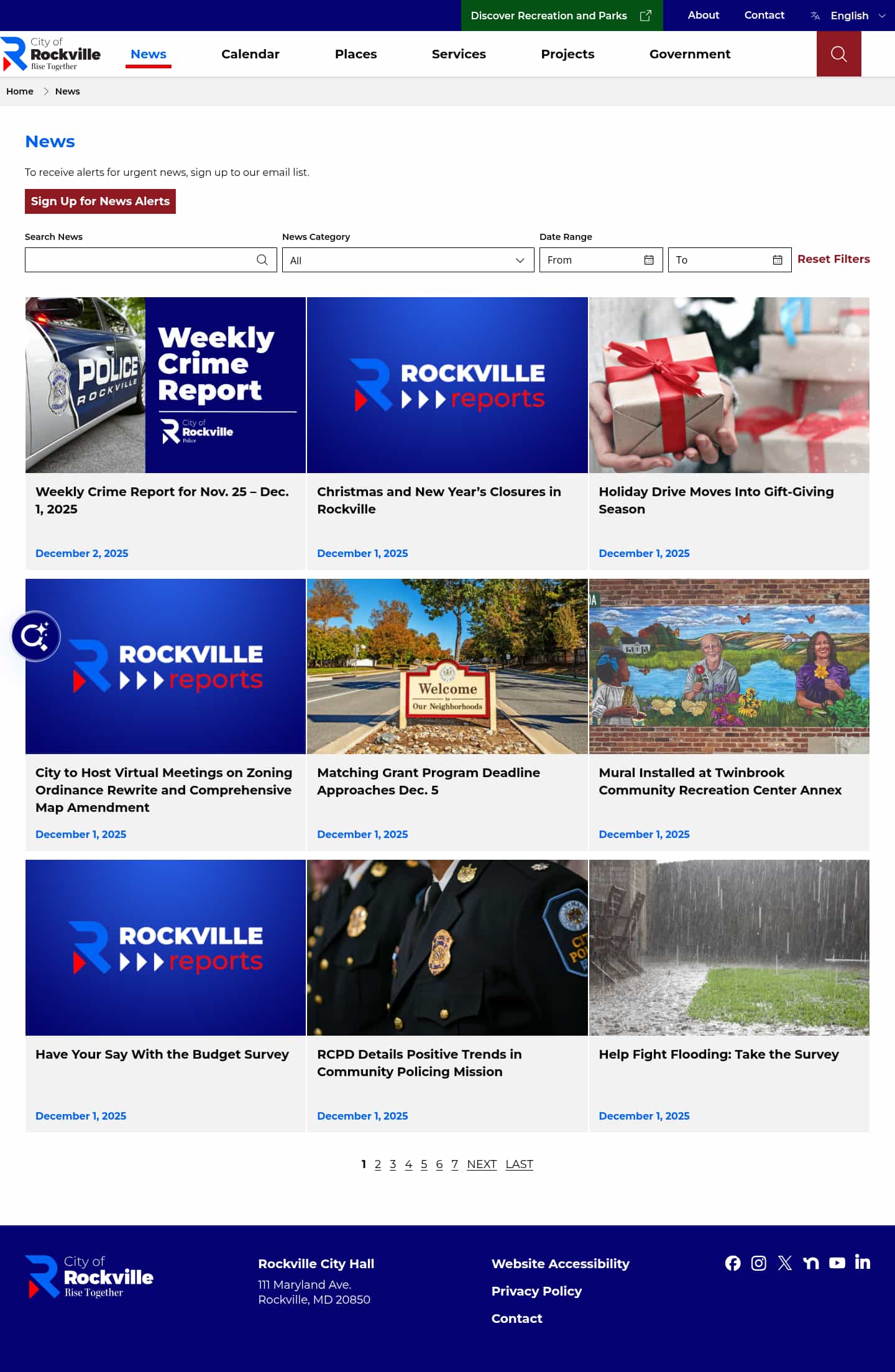Image resolution: width=895 pixels, height=1372 pixels.
Task: Pick a To date
Action: tap(728, 260)
